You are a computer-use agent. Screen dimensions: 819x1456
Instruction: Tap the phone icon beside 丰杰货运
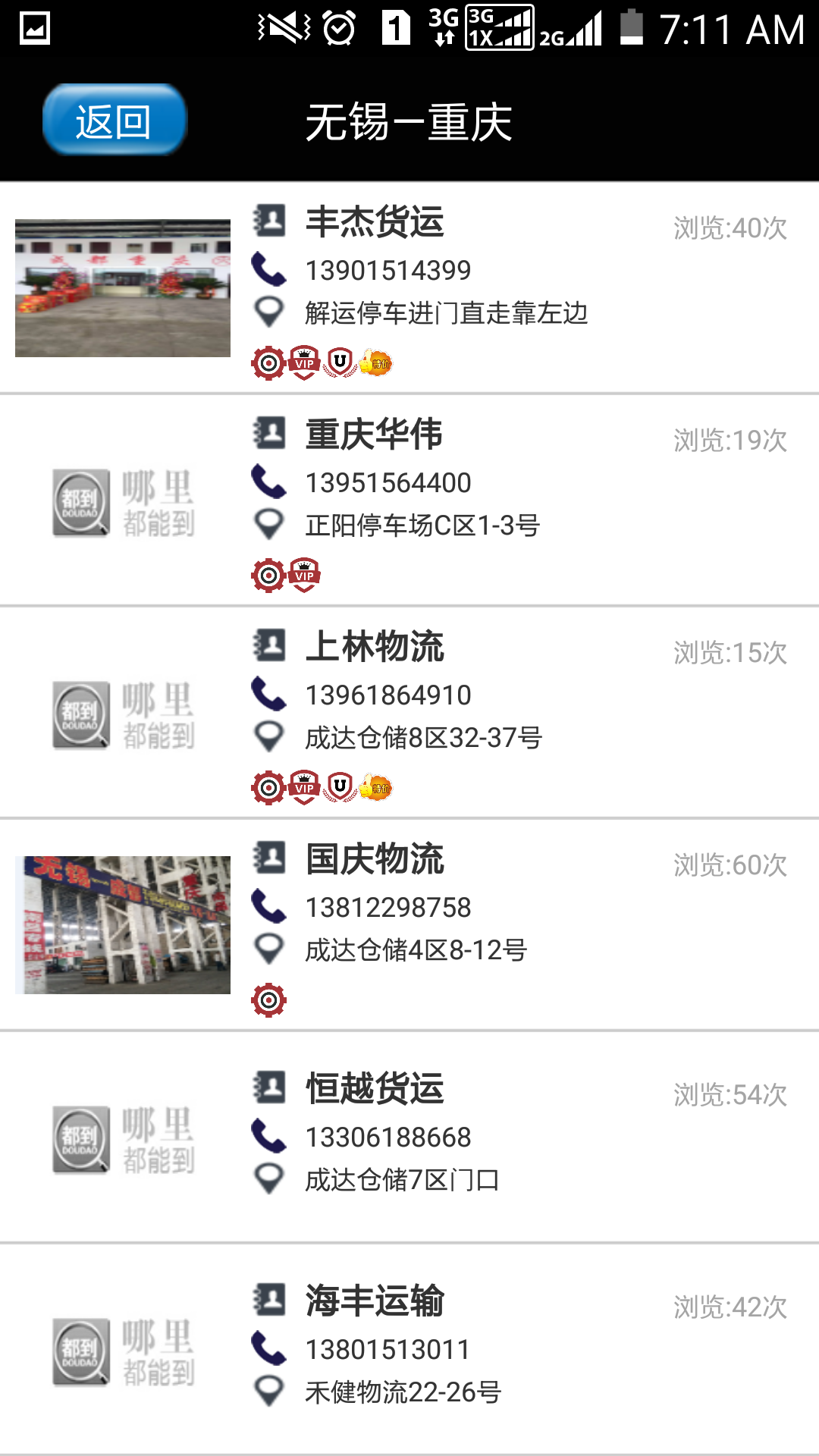[268, 269]
